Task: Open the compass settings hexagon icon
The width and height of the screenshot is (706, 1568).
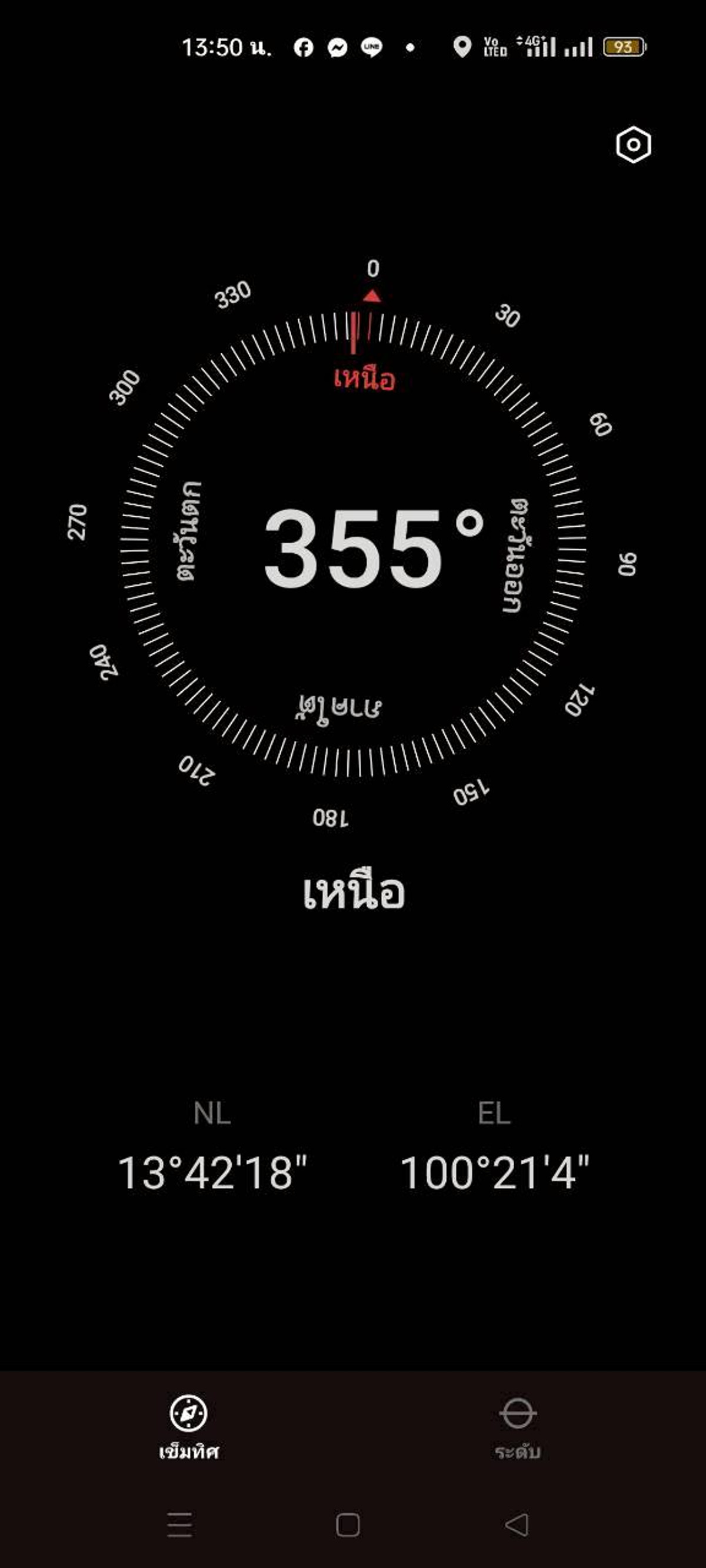Action: click(633, 145)
